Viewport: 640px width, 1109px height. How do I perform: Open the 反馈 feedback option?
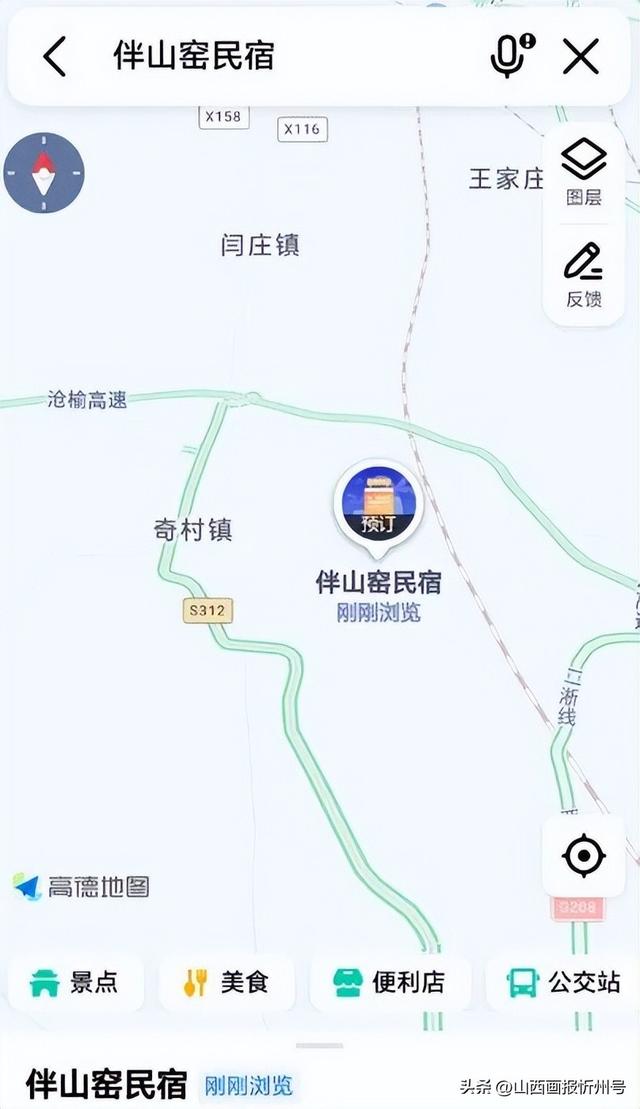coord(584,273)
